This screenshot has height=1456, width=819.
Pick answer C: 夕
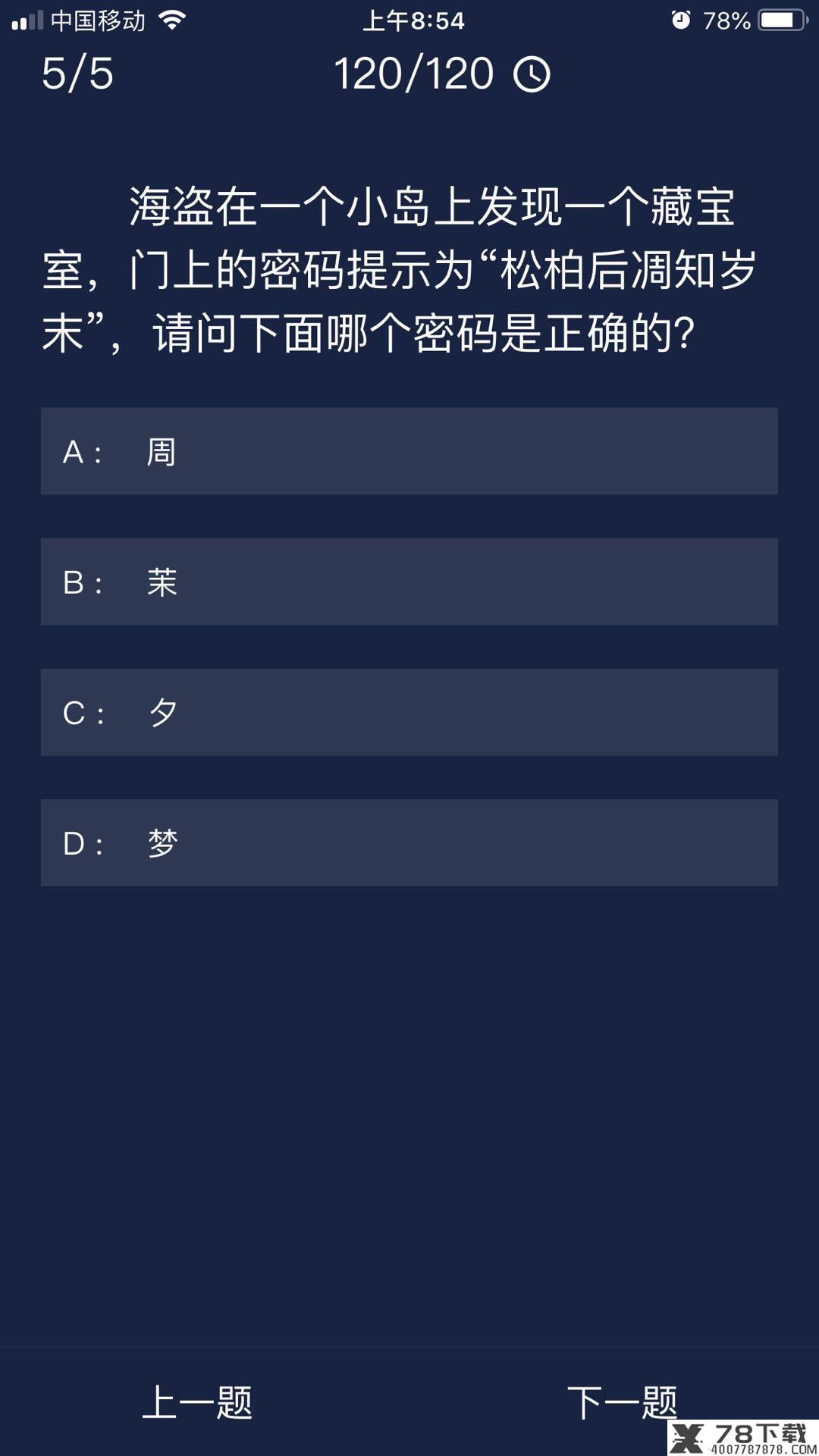(409, 712)
